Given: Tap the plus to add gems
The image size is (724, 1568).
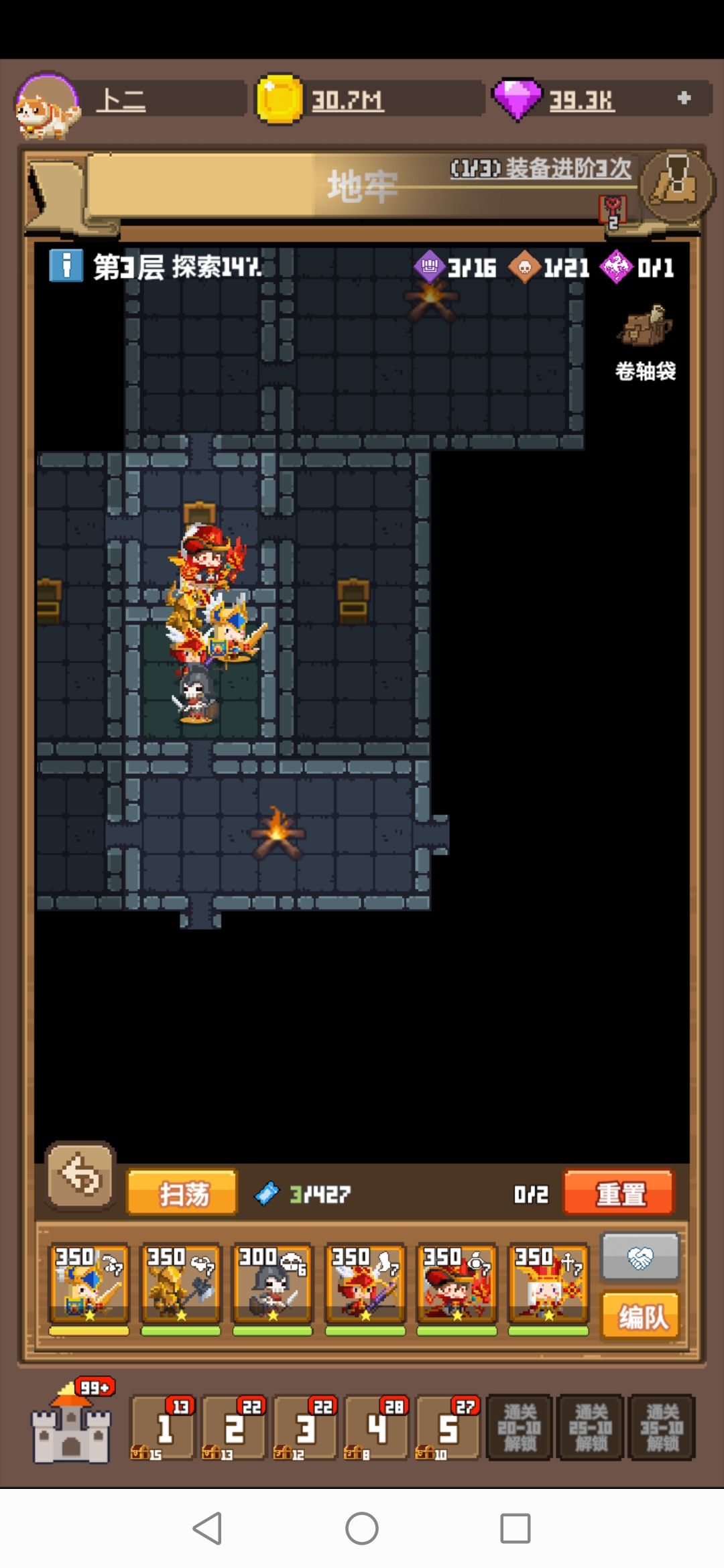Looking at the screenshot, I should pyautogui.click(x=684, y=99).
